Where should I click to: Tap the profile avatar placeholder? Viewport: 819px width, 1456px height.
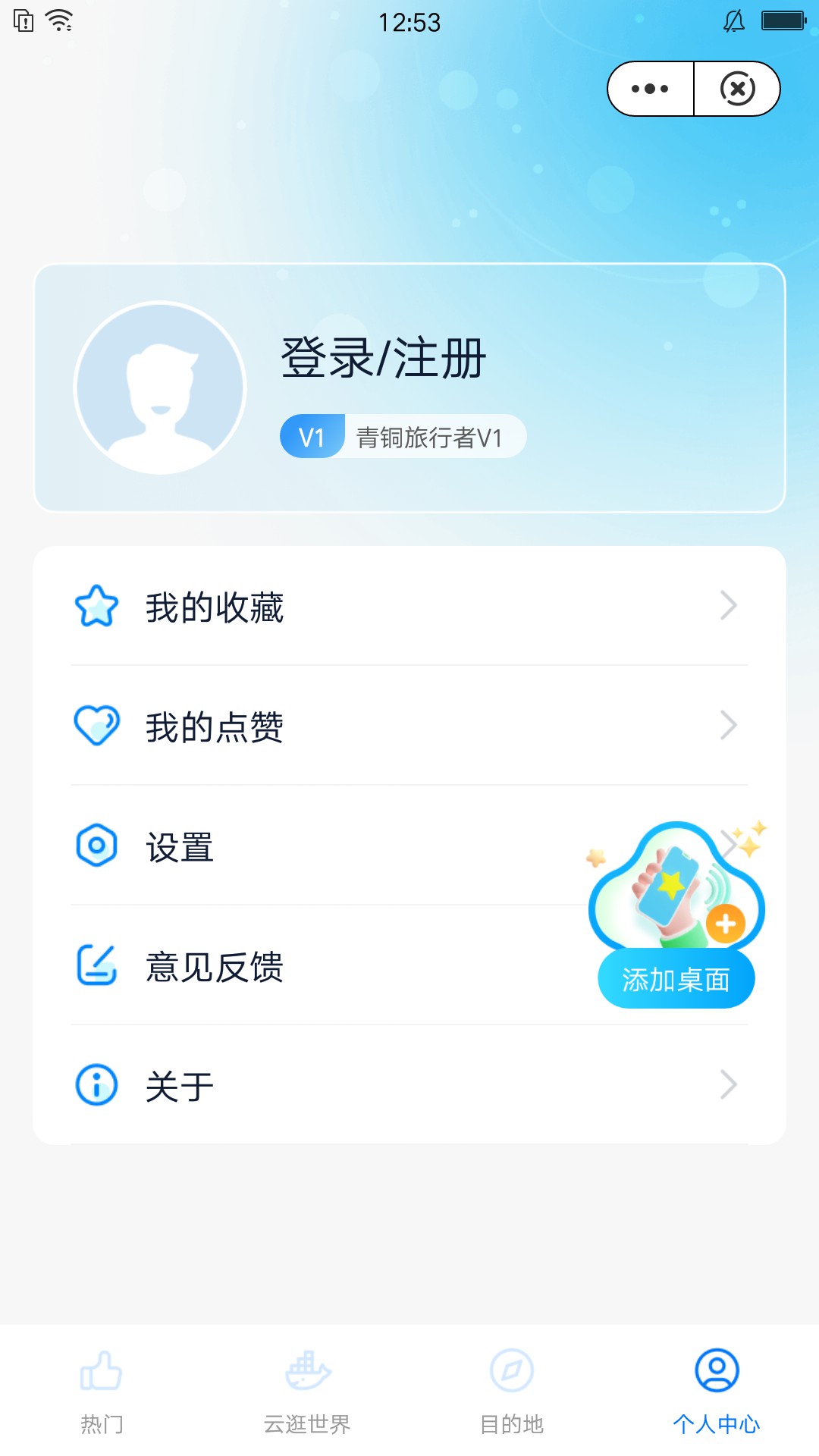click(x=160, y=388)
